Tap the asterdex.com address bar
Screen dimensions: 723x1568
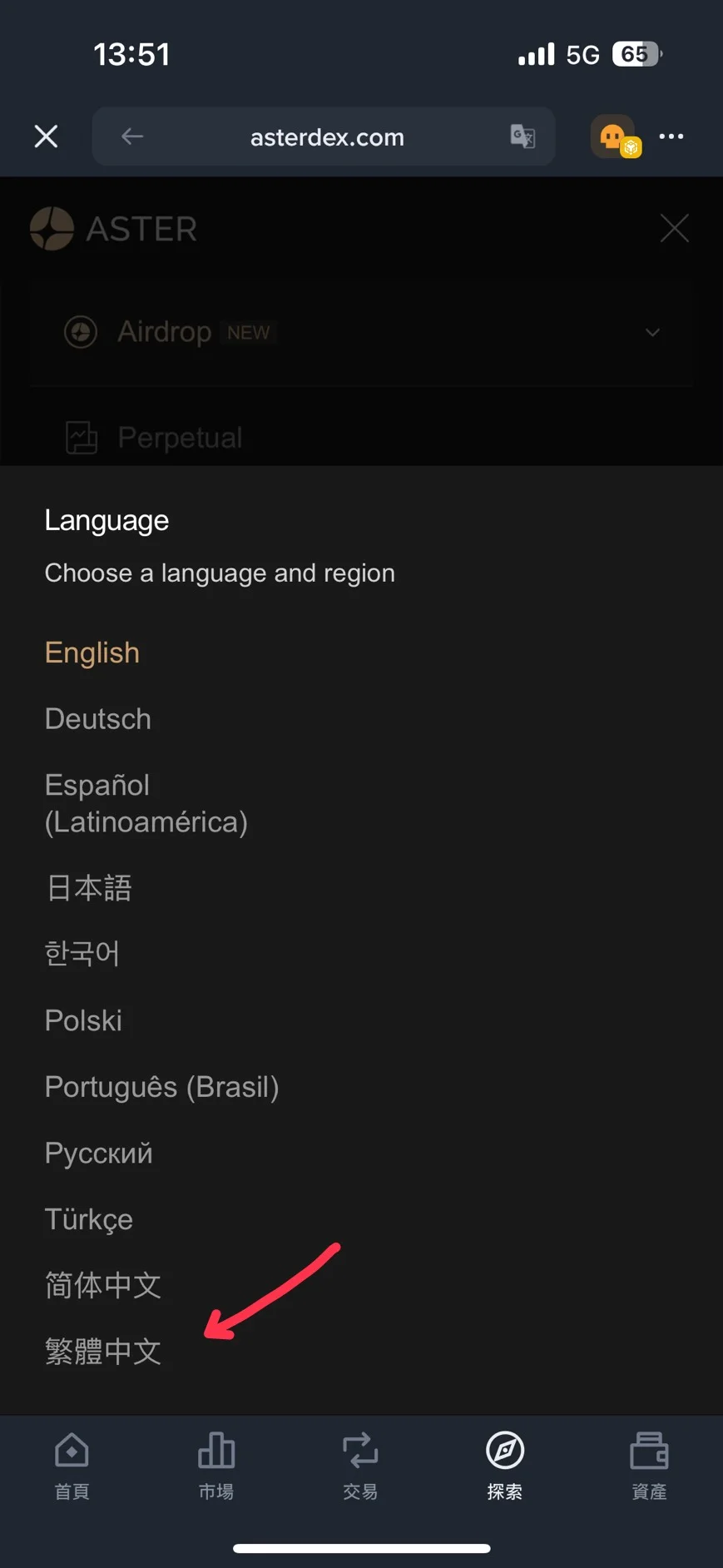pos(327,137)
